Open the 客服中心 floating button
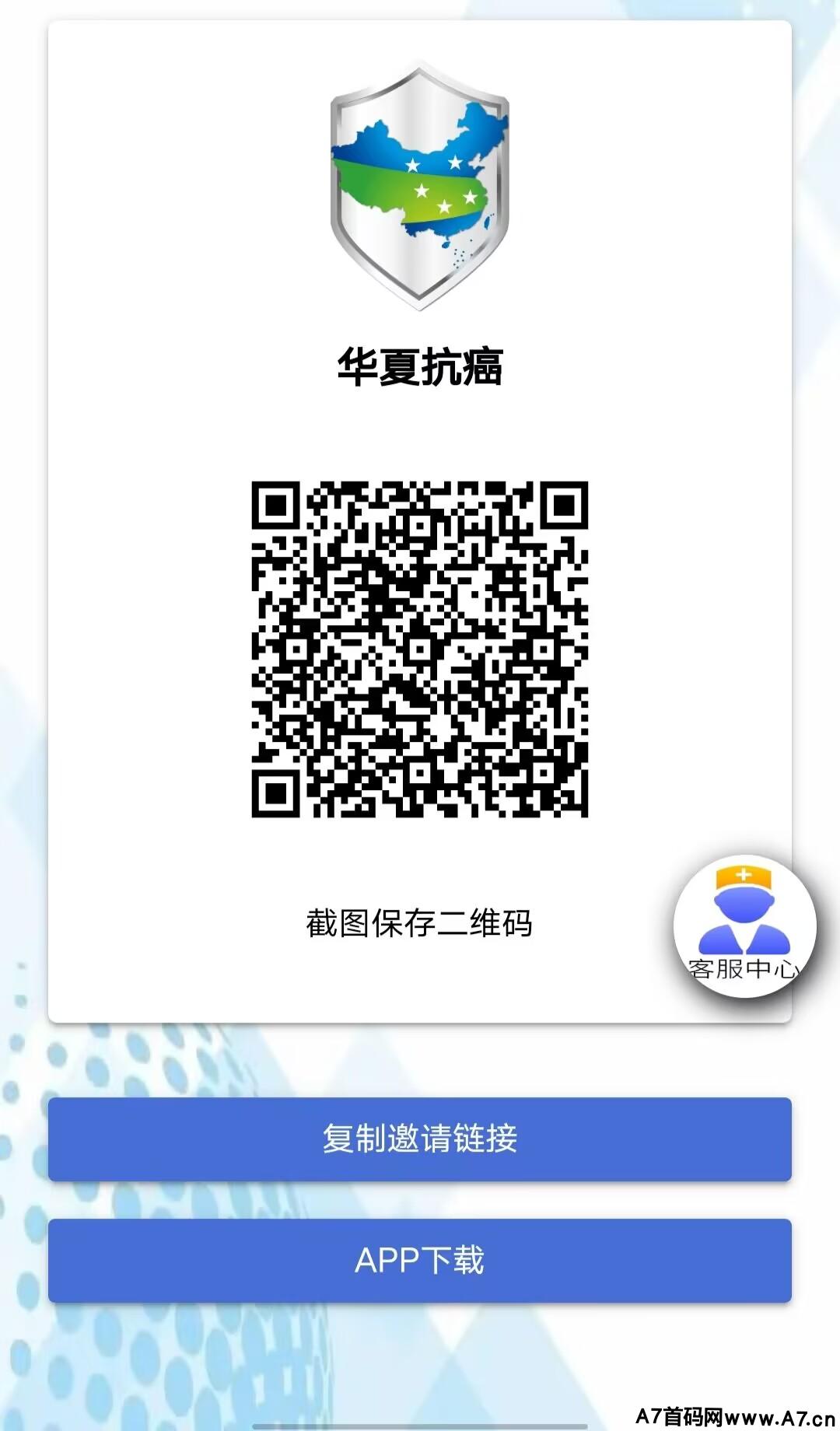The image size is (840, 1431). 744,925
